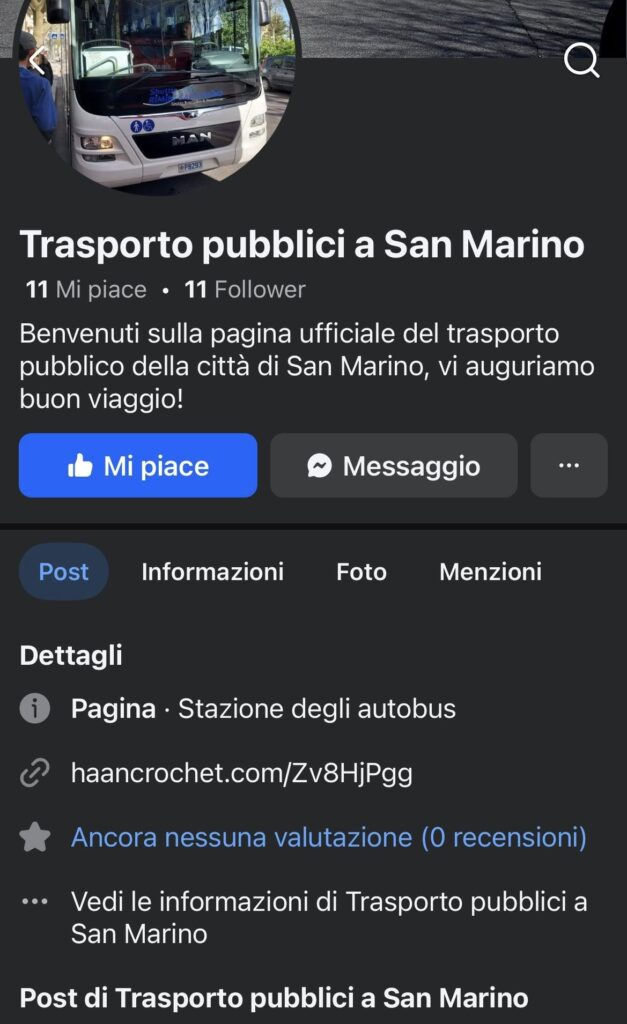Switch to the Menzioni tab
Viewport: 627px width, 1024px height.
490,572
